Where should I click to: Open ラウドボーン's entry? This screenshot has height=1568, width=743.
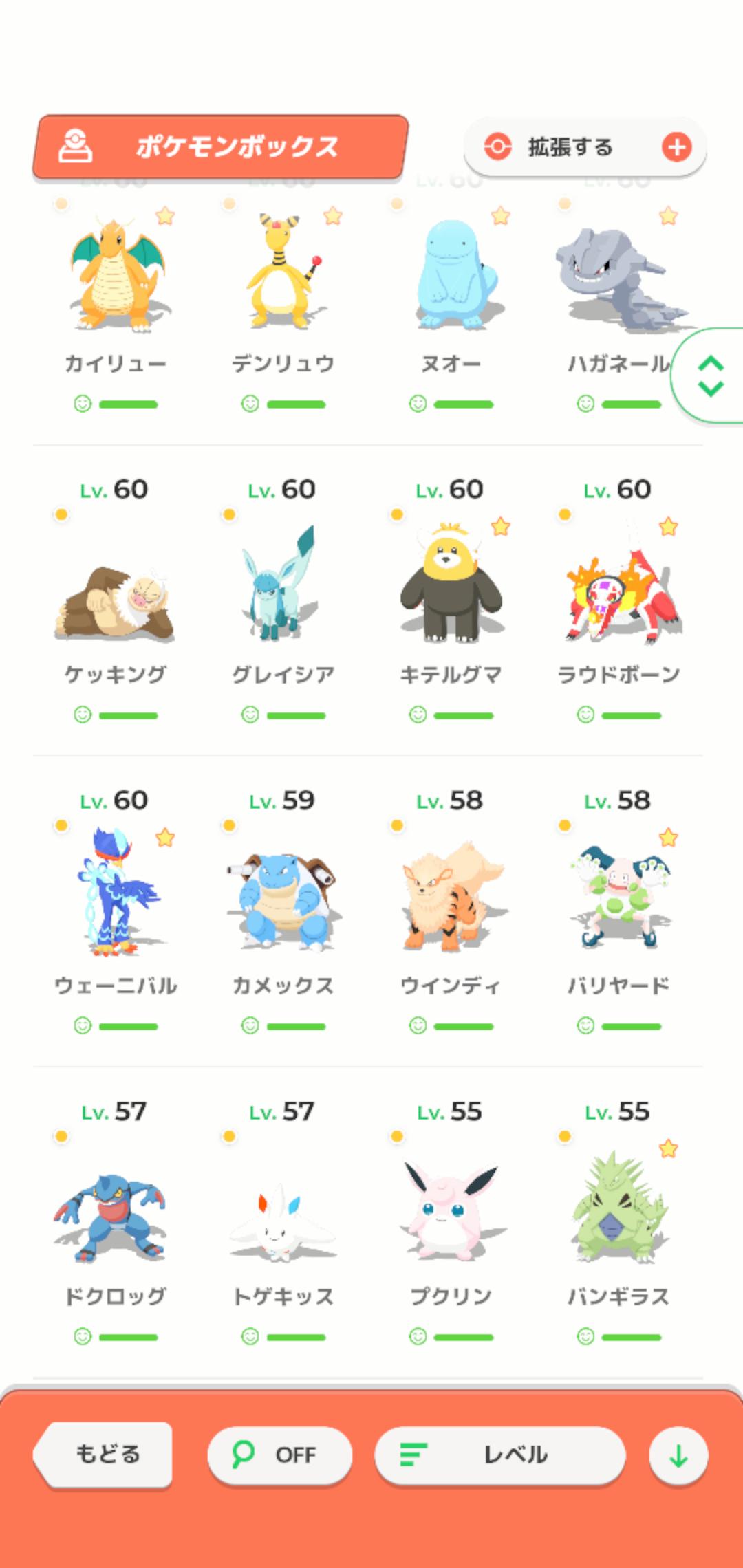point(618,591)
